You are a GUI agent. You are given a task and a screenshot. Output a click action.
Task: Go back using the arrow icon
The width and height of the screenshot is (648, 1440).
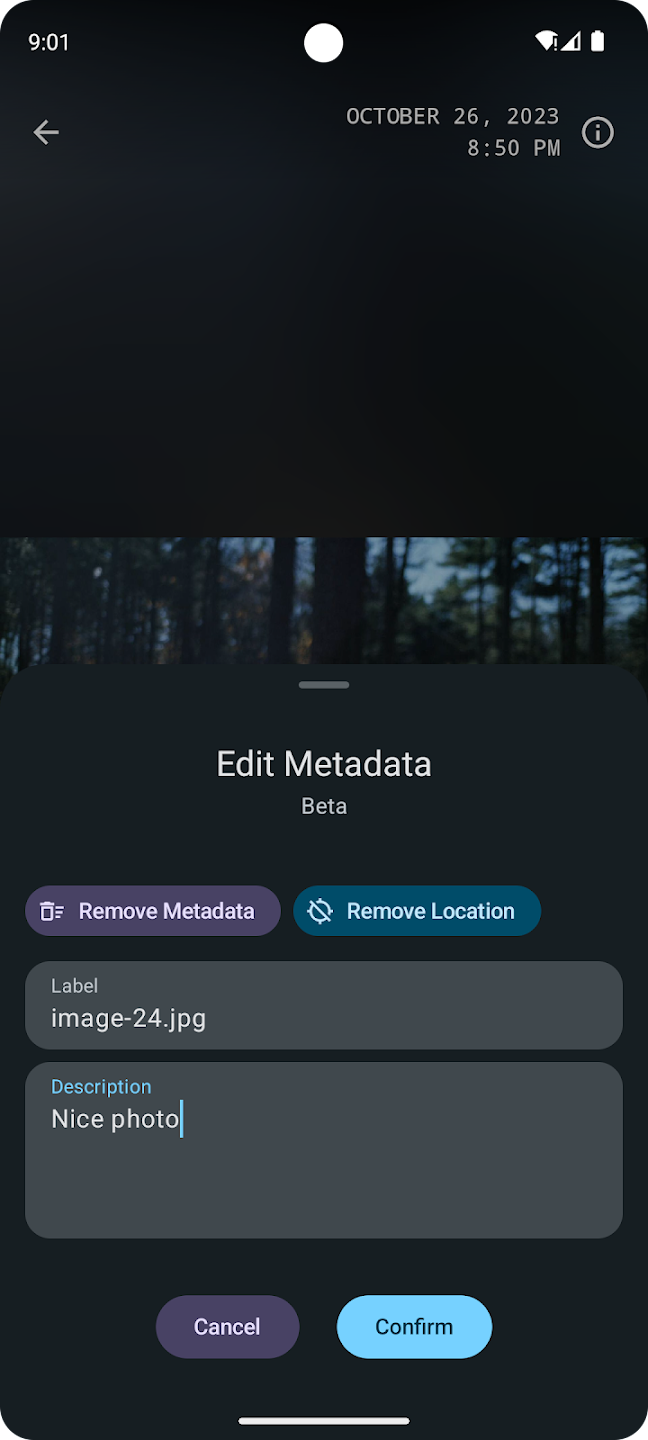point(46,132)
